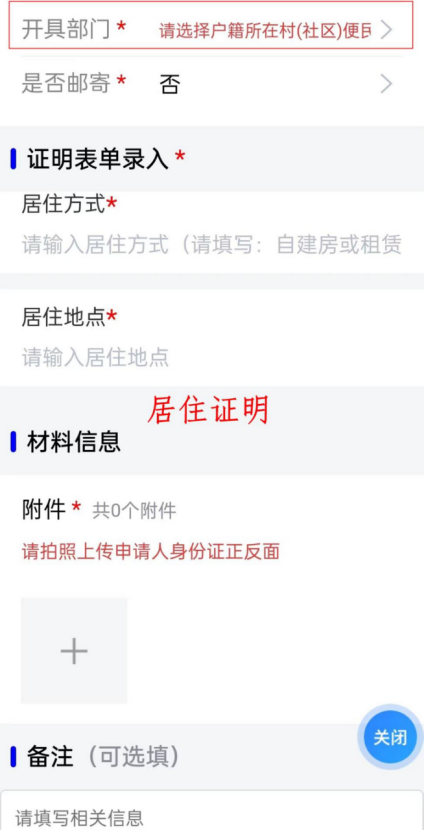Change the 是否邮寄 mailing option
The width and height of the screenshot is (424, 831).
[212, 84]
